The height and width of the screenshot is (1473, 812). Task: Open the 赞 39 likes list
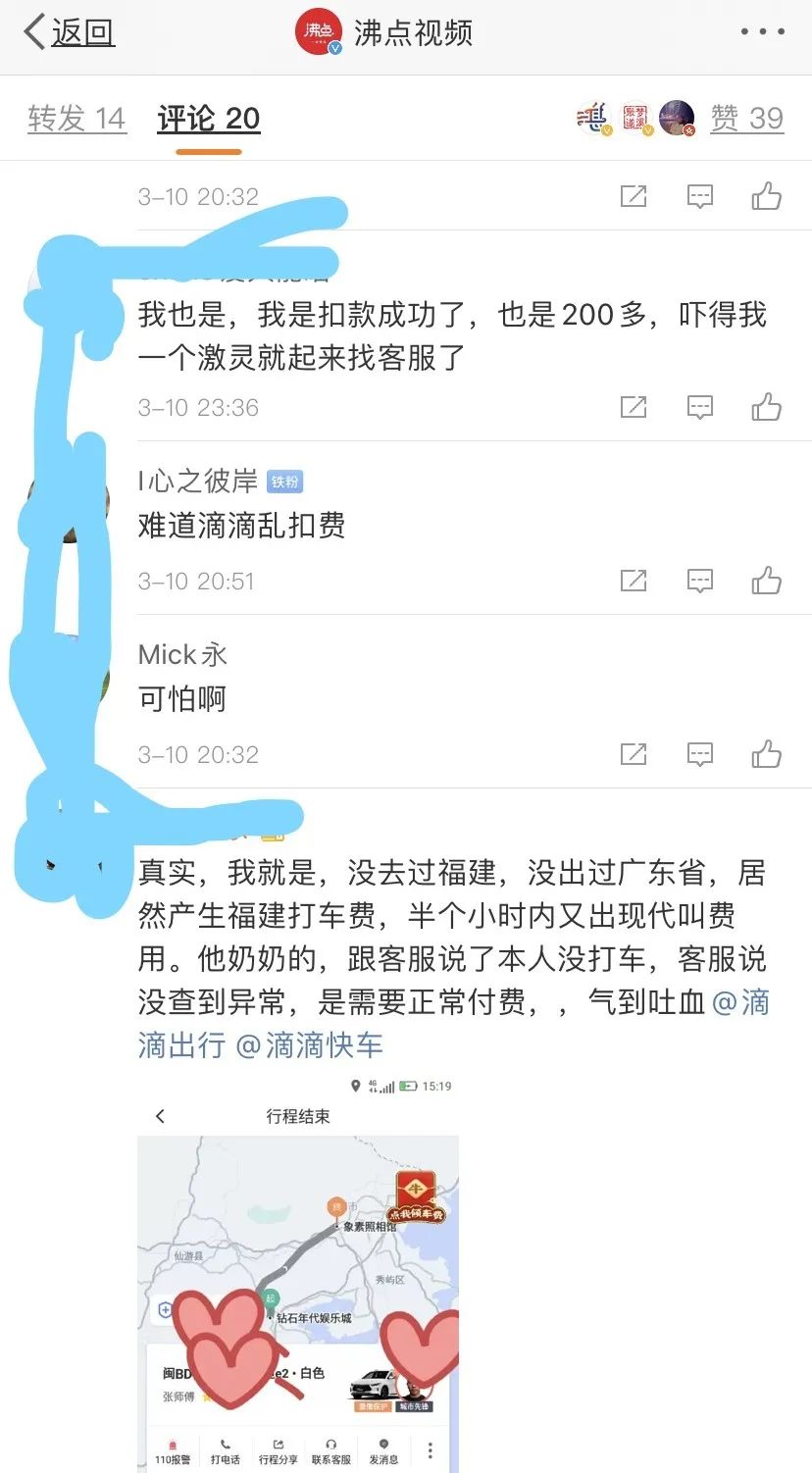tap(746, 119)
